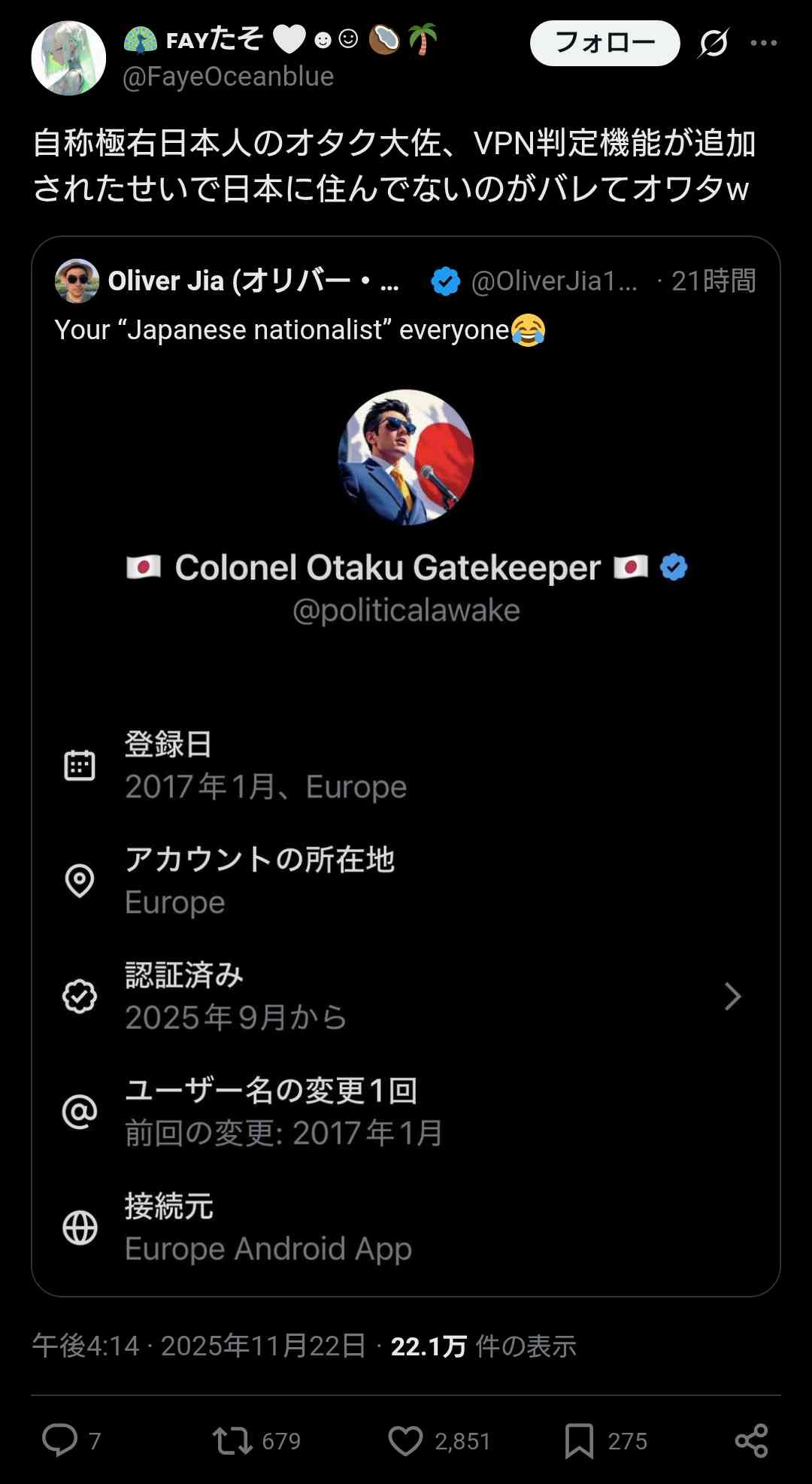The height and width of the screenshot is (1484, 812).
Task: Tap the フォロー follow button
Action: (x=604, y=44)
